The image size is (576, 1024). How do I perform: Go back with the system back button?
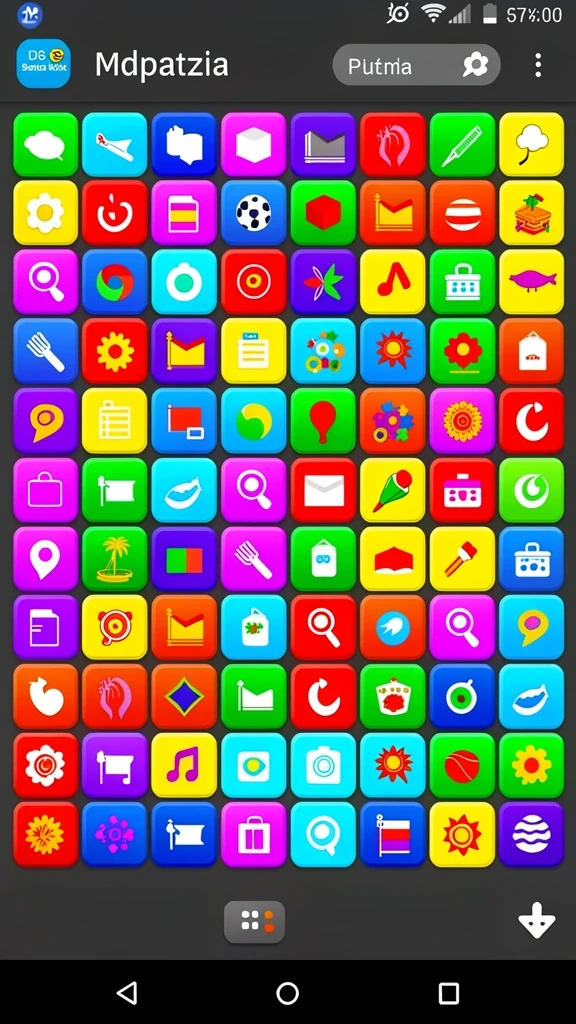click(x=127, y=993)
